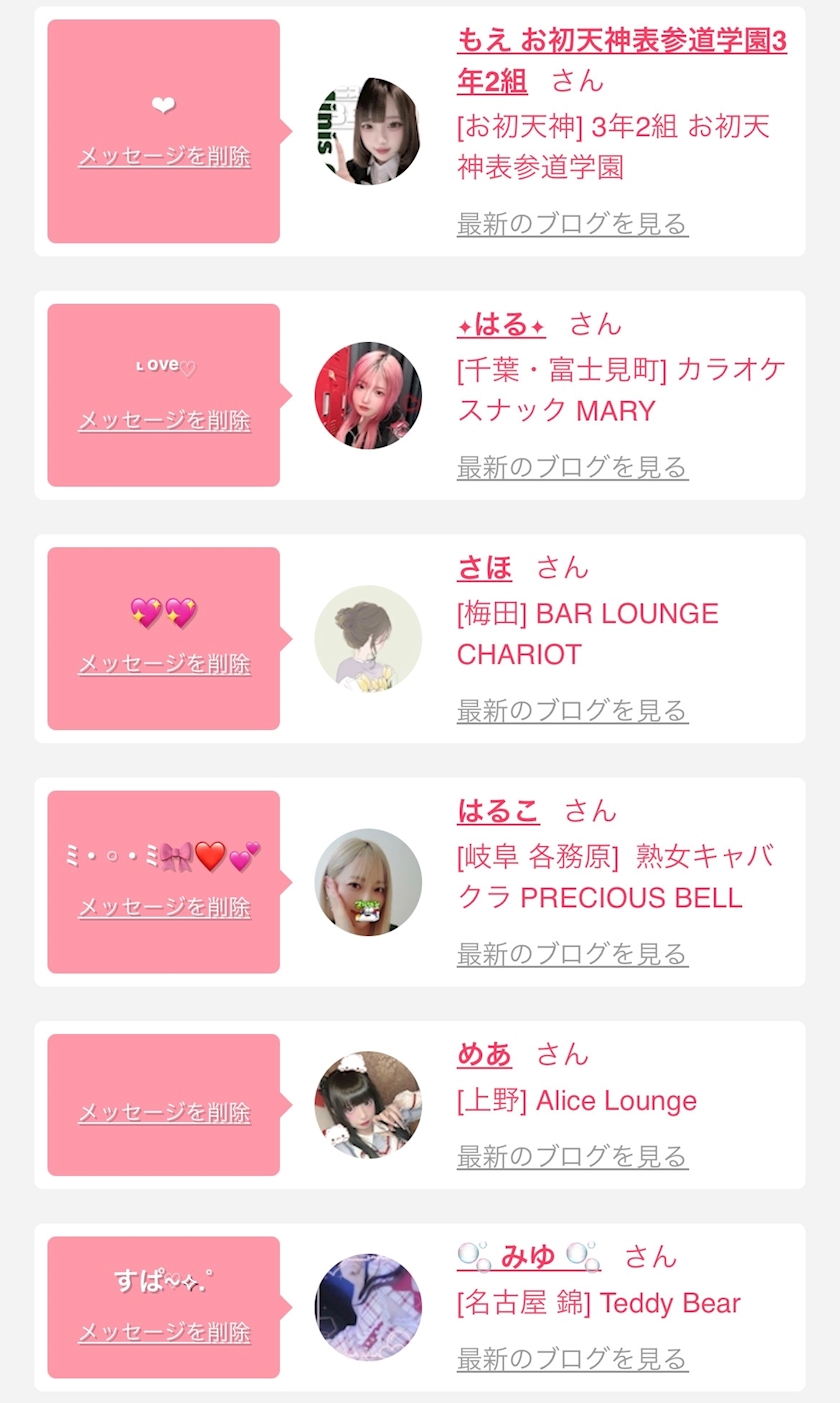Open もえ's profile name link
This screenshot has height=1403, width=840.
(x=621, y=60)
